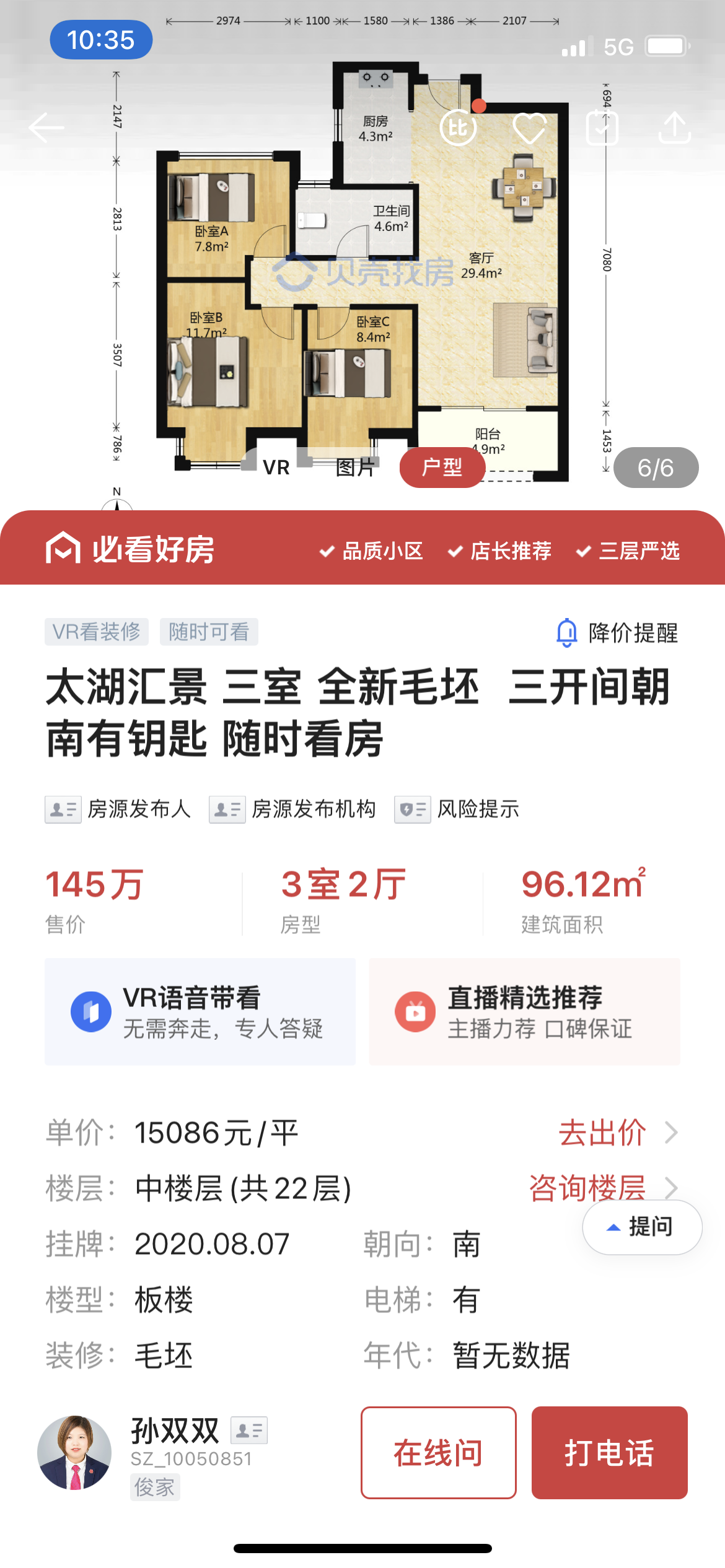
Task: Favorite this listing with the heart icon
Action: [530, 128]
